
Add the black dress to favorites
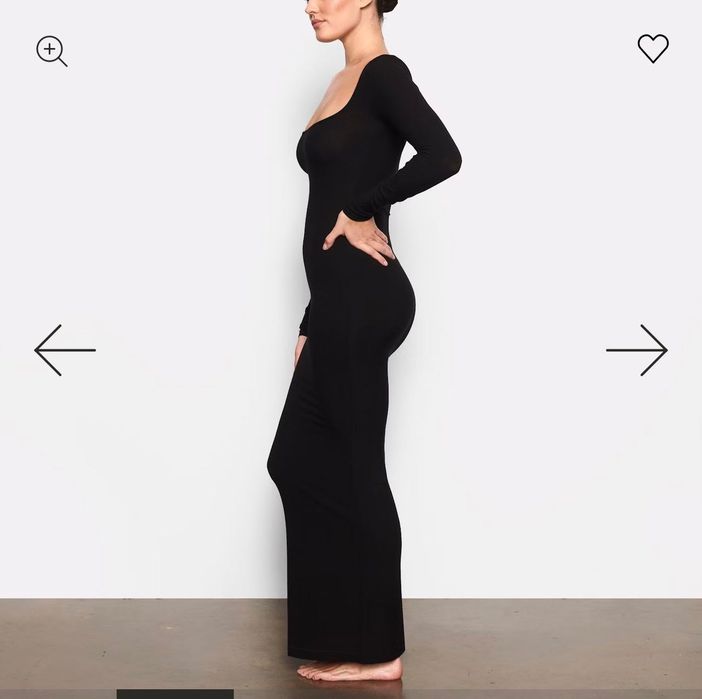tap(653, 48)
